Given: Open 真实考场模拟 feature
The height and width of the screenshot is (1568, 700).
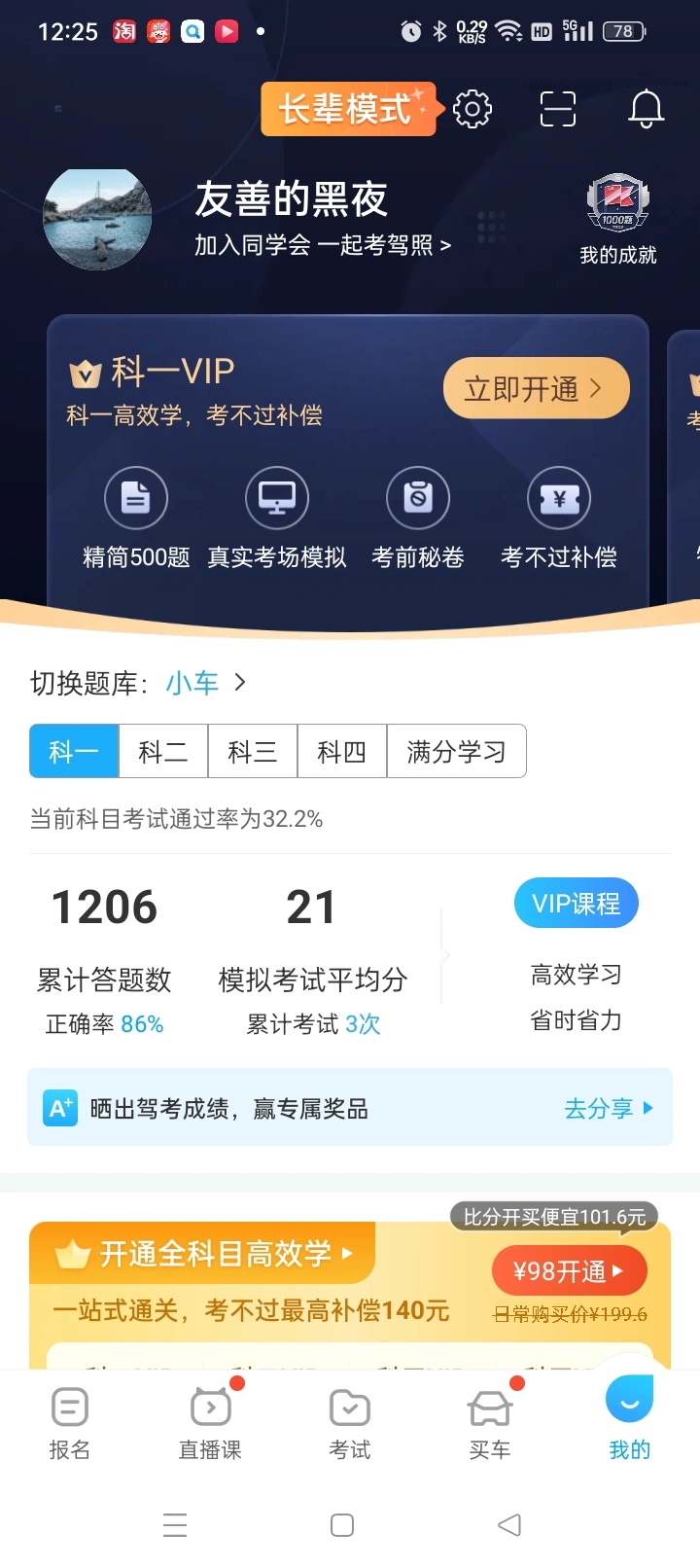Looking at the screenshot, I should [x=277, y=517].
